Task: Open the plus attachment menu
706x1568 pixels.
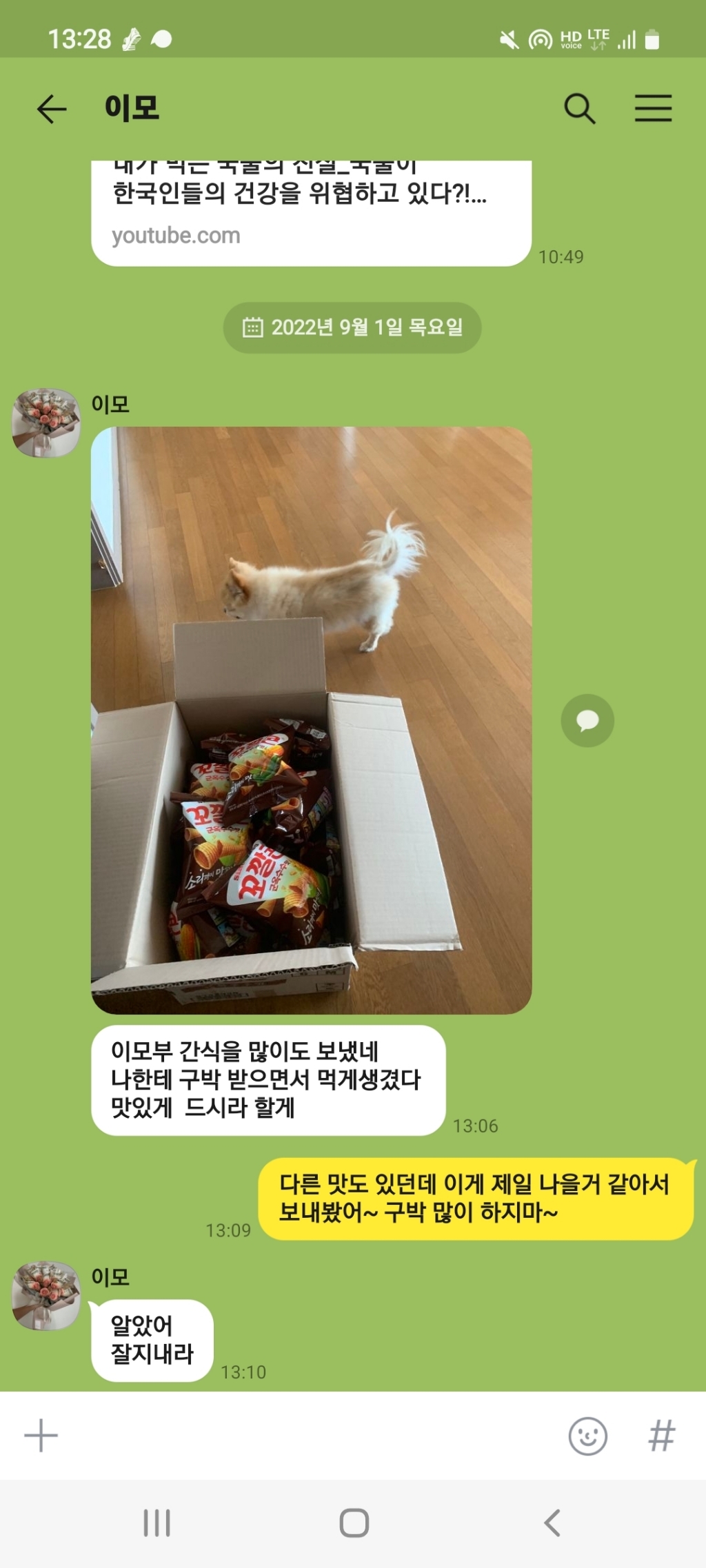Action: pyautogui.click(x=41, y=1436)
